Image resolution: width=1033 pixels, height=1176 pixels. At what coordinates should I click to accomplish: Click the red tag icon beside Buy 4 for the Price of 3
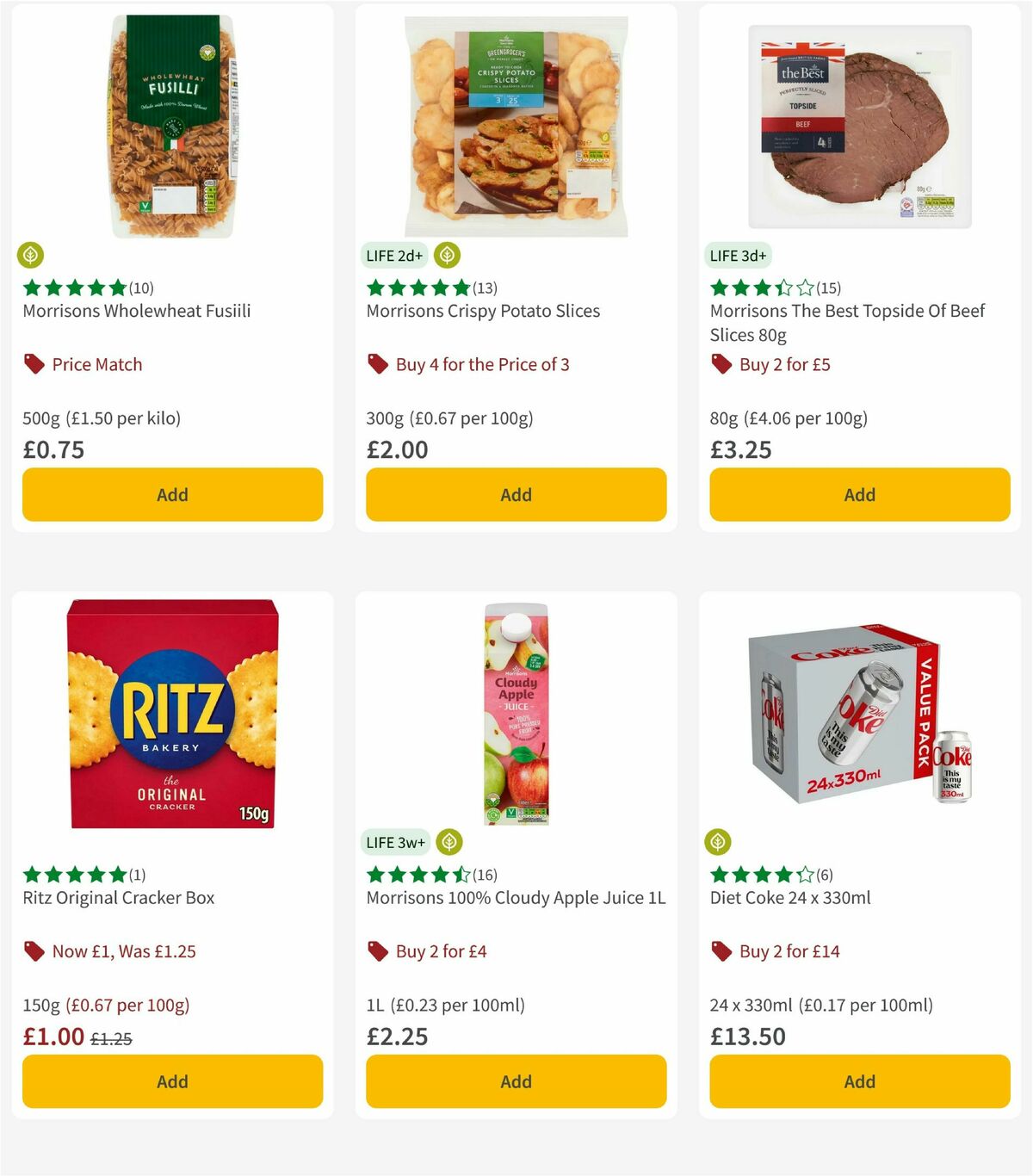[x=376, y=363]
